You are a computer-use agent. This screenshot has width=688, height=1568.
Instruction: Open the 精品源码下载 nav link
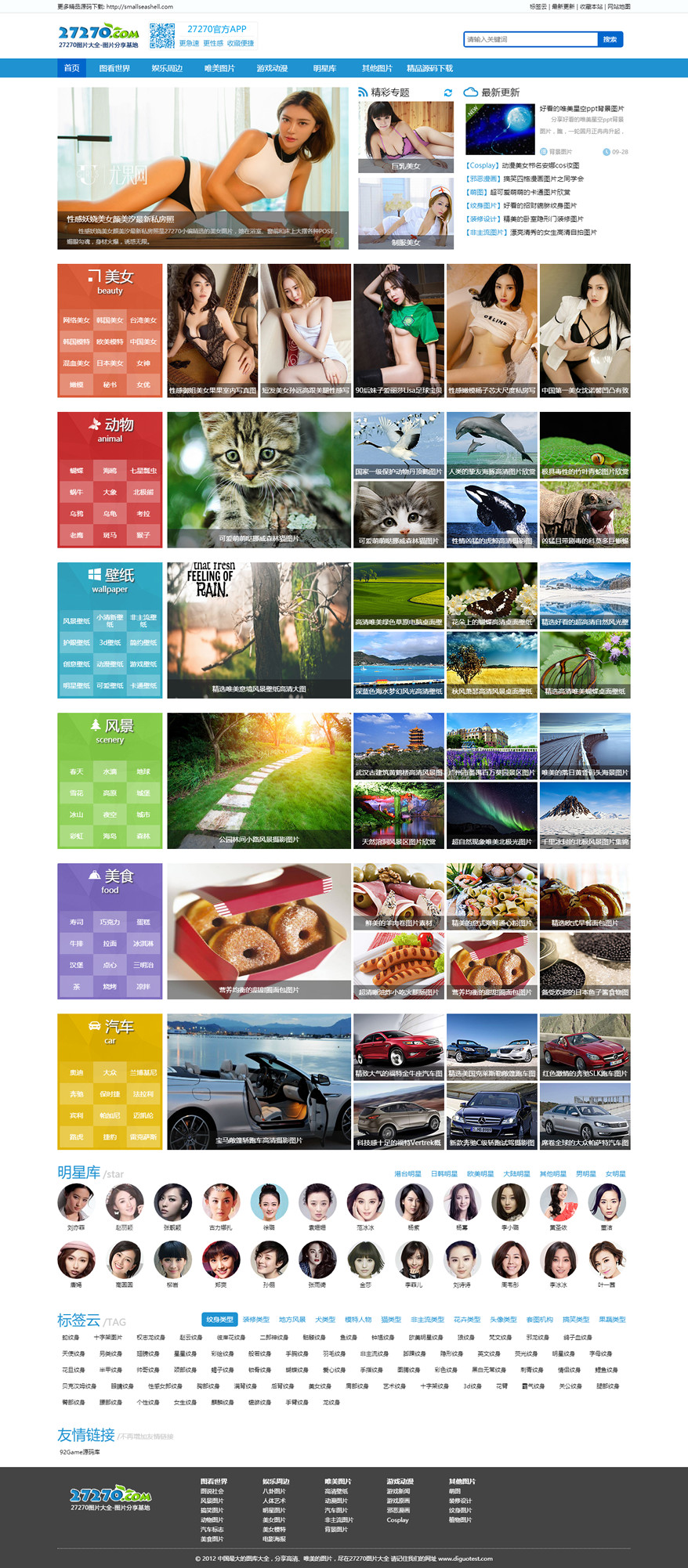429,68
